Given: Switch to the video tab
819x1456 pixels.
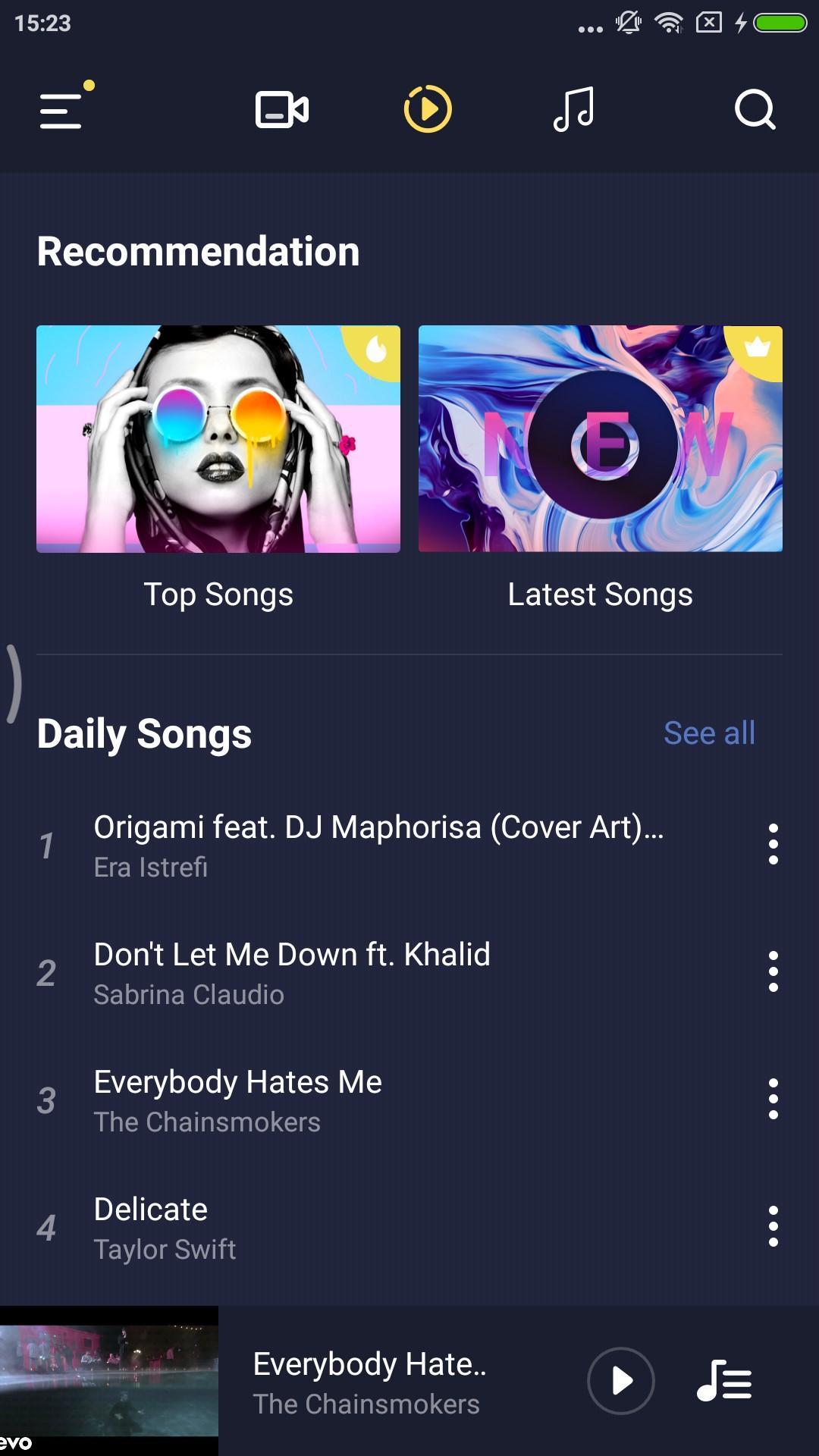Looking at the screenshot, I should pos(281,110).
